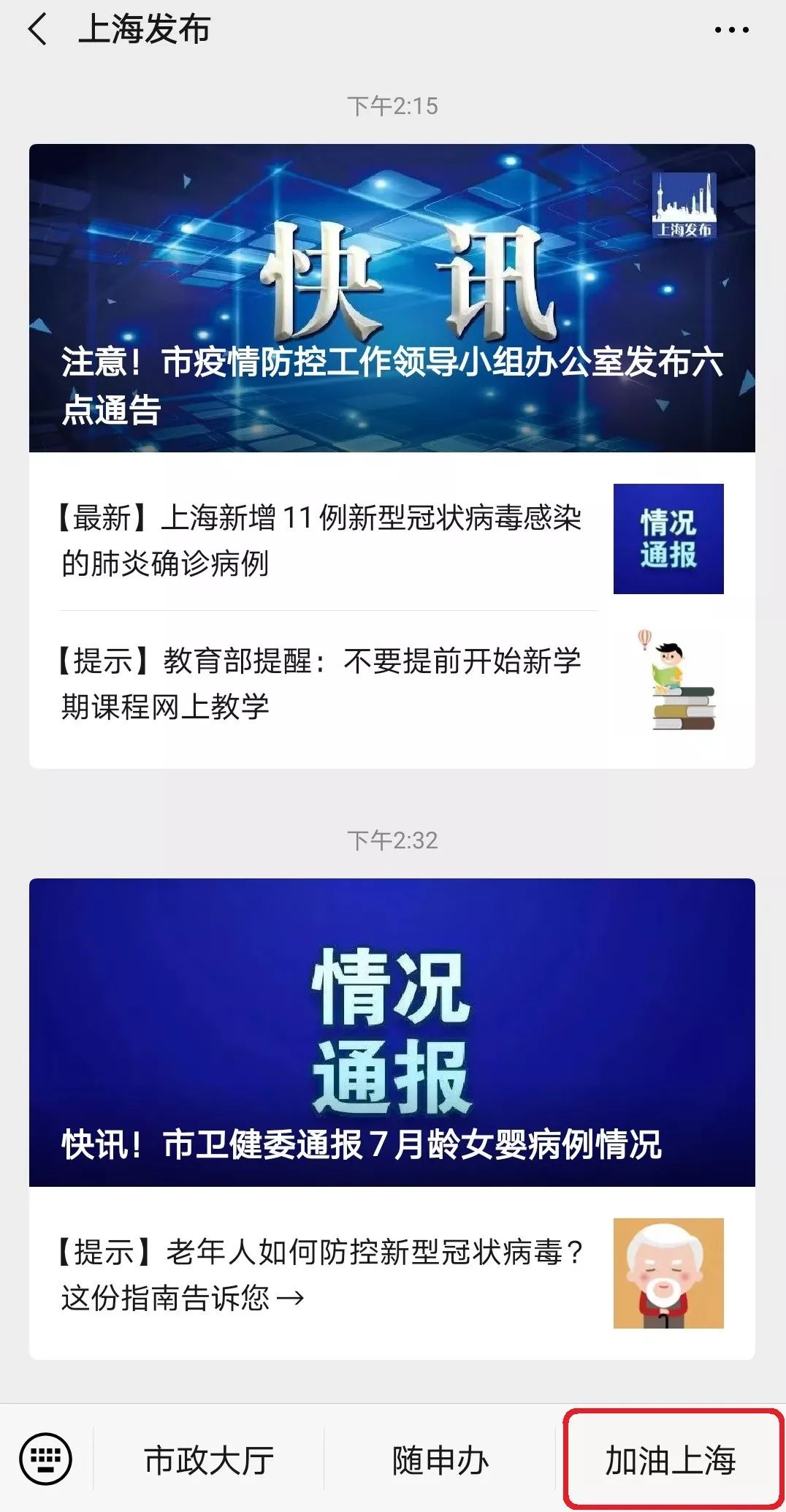
Task: Open the article on 11 new confirmed cases
Action: [x=321, y=539]
